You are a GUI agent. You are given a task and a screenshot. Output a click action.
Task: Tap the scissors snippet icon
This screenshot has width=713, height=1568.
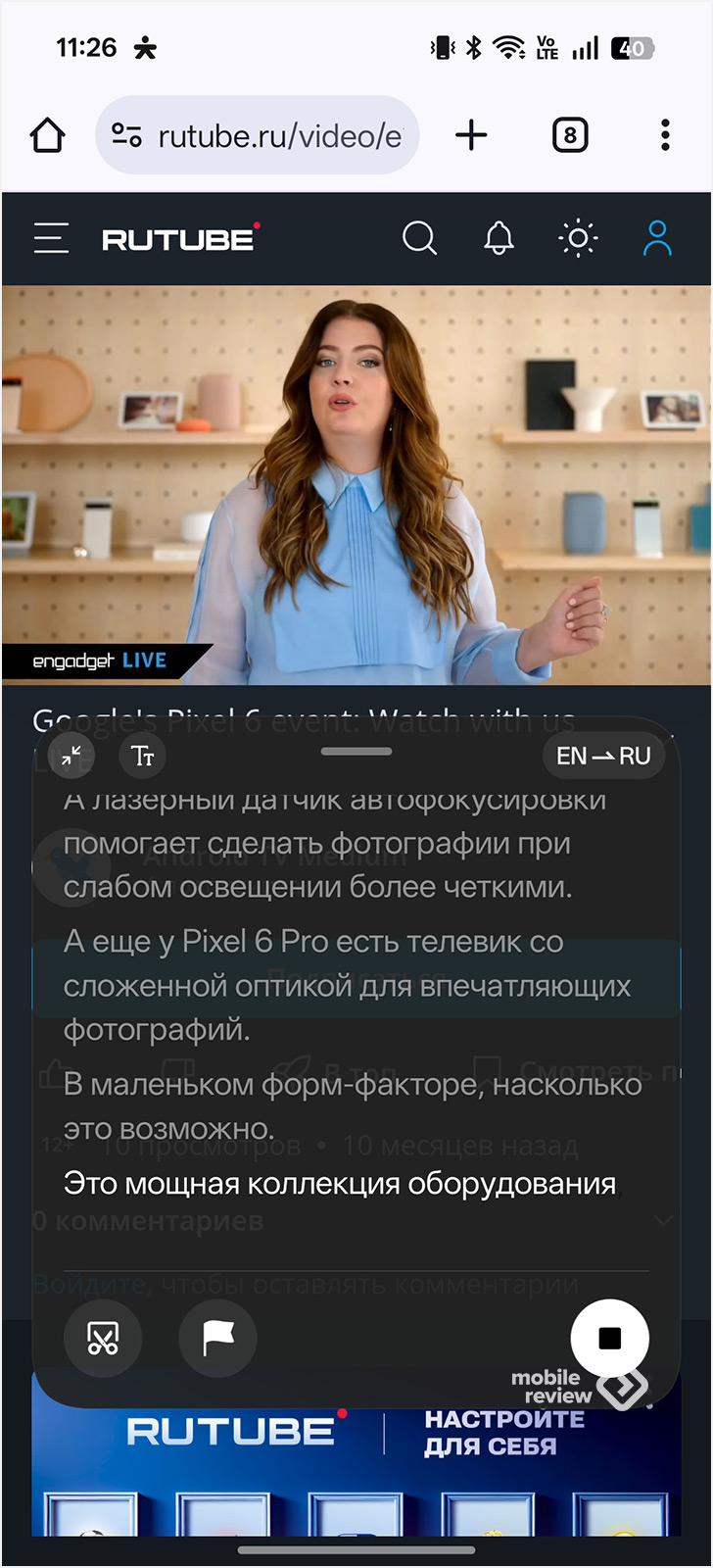[x=103, y=1338]
